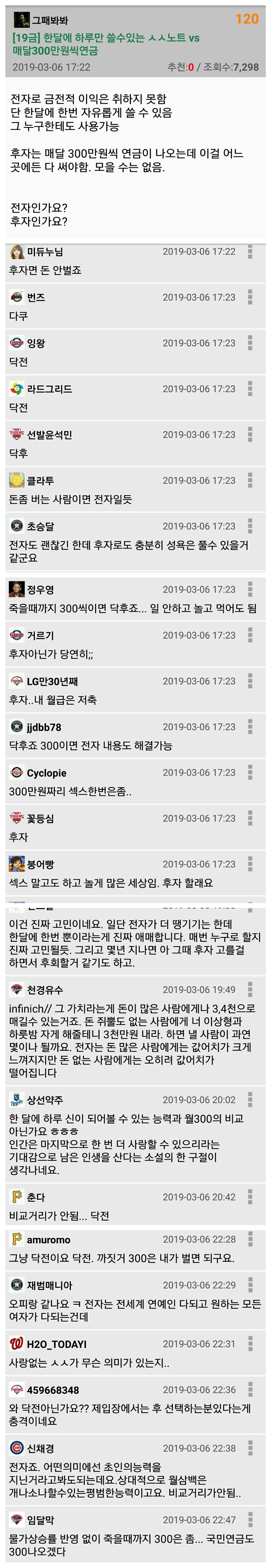Show options for Cyclopie's comment
The height and width of the screenshot is (1568, 271).
pyautogui.click(x=250, y=773)
